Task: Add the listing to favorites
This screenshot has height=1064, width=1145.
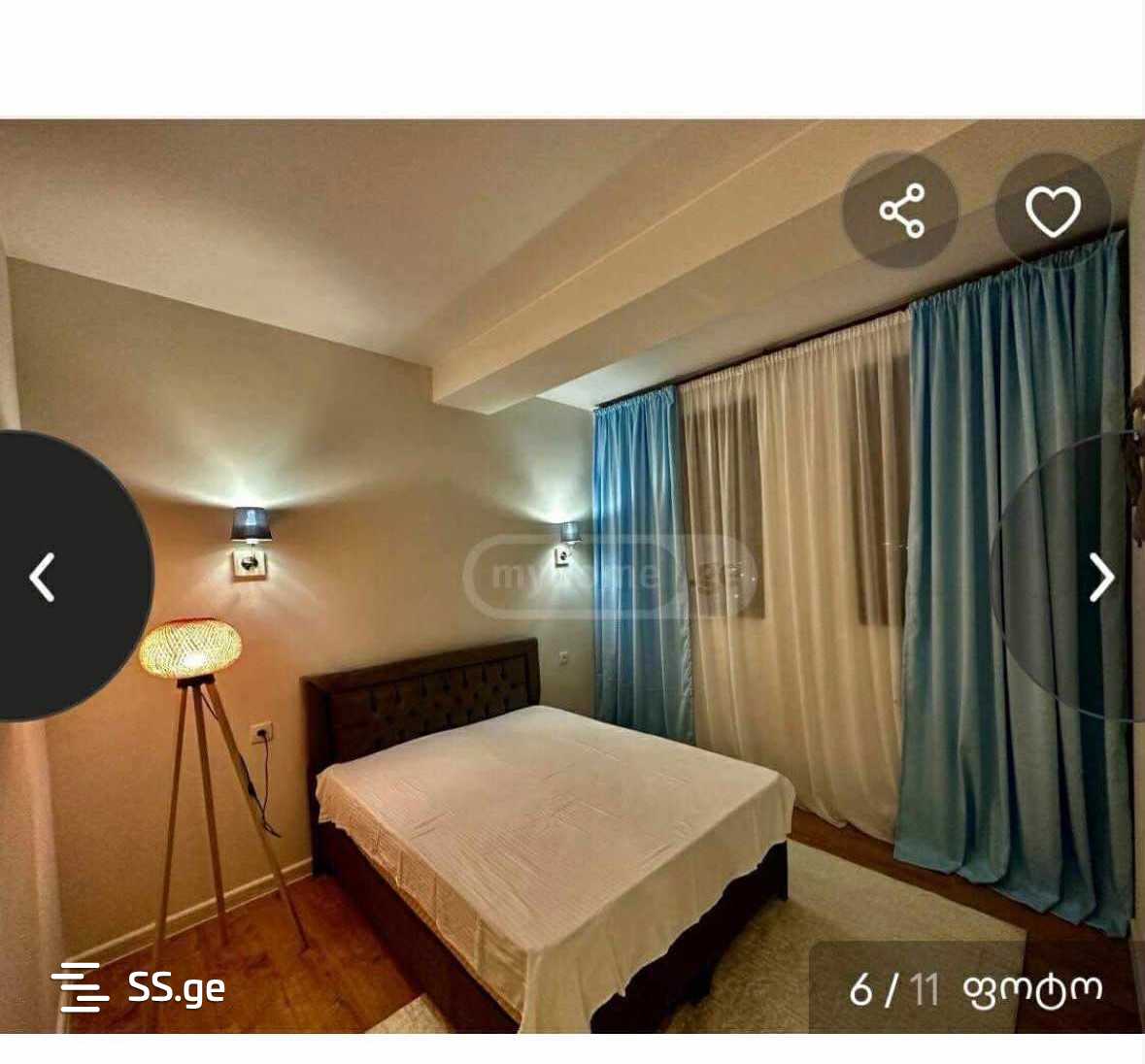Action: (x=1053, y=211)
